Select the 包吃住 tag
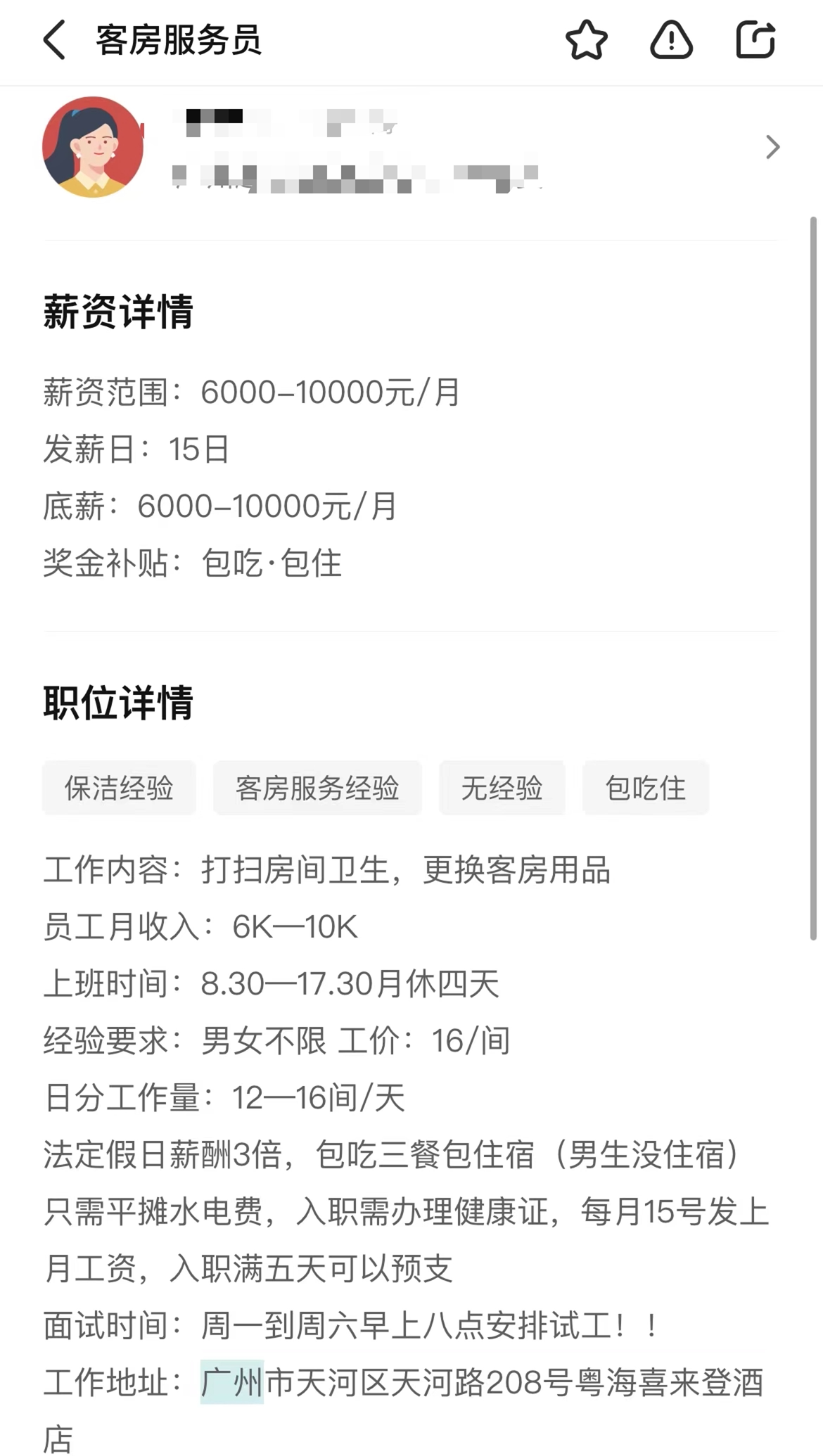The height and width of the screenshot is (1456, 823). click(x=645, y=788)
